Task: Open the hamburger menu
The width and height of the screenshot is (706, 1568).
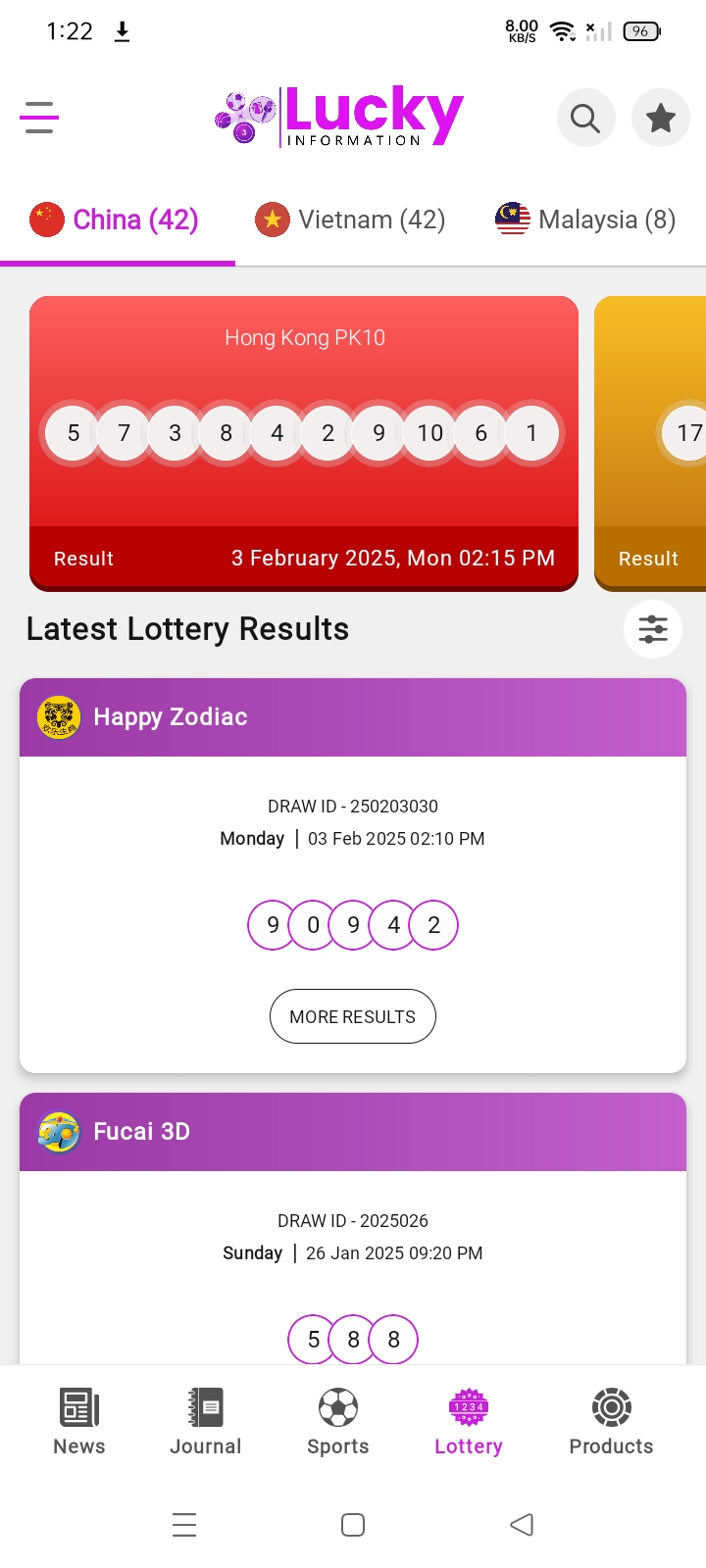Action: (39, 118)
